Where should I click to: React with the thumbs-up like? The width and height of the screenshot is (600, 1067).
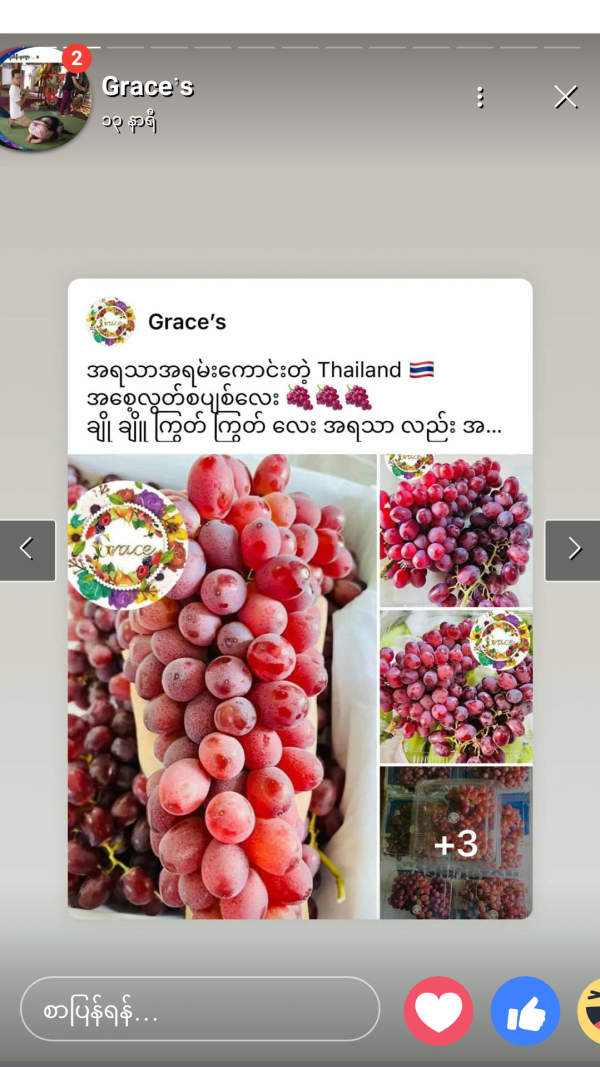(x=525, y=1011)
